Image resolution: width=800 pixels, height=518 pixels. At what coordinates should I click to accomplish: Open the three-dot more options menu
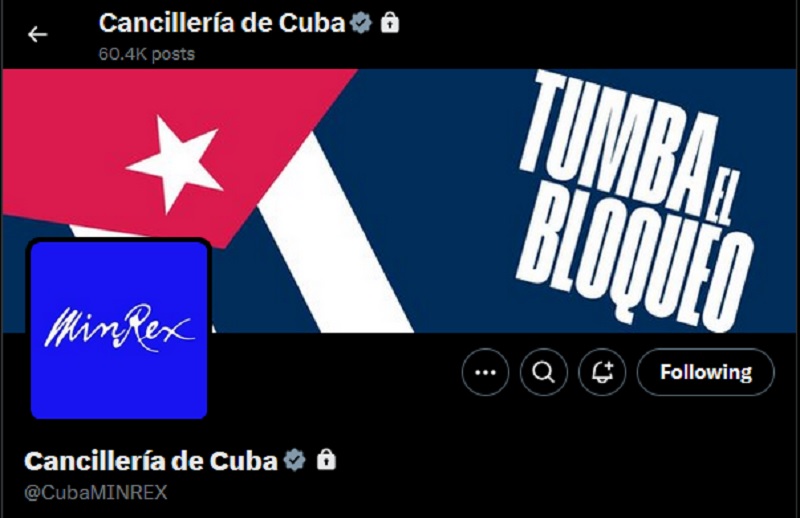[485, 373]
